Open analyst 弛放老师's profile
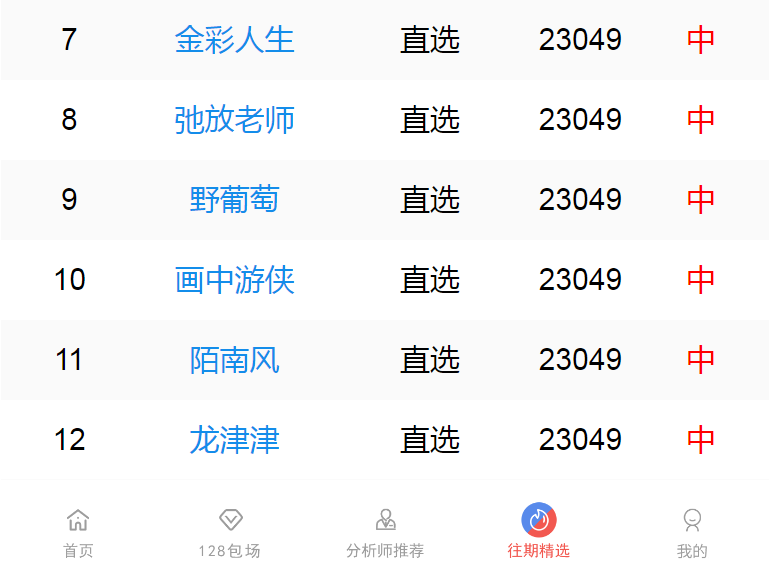This screenshot has width=769, height=580. click(234, 120)
